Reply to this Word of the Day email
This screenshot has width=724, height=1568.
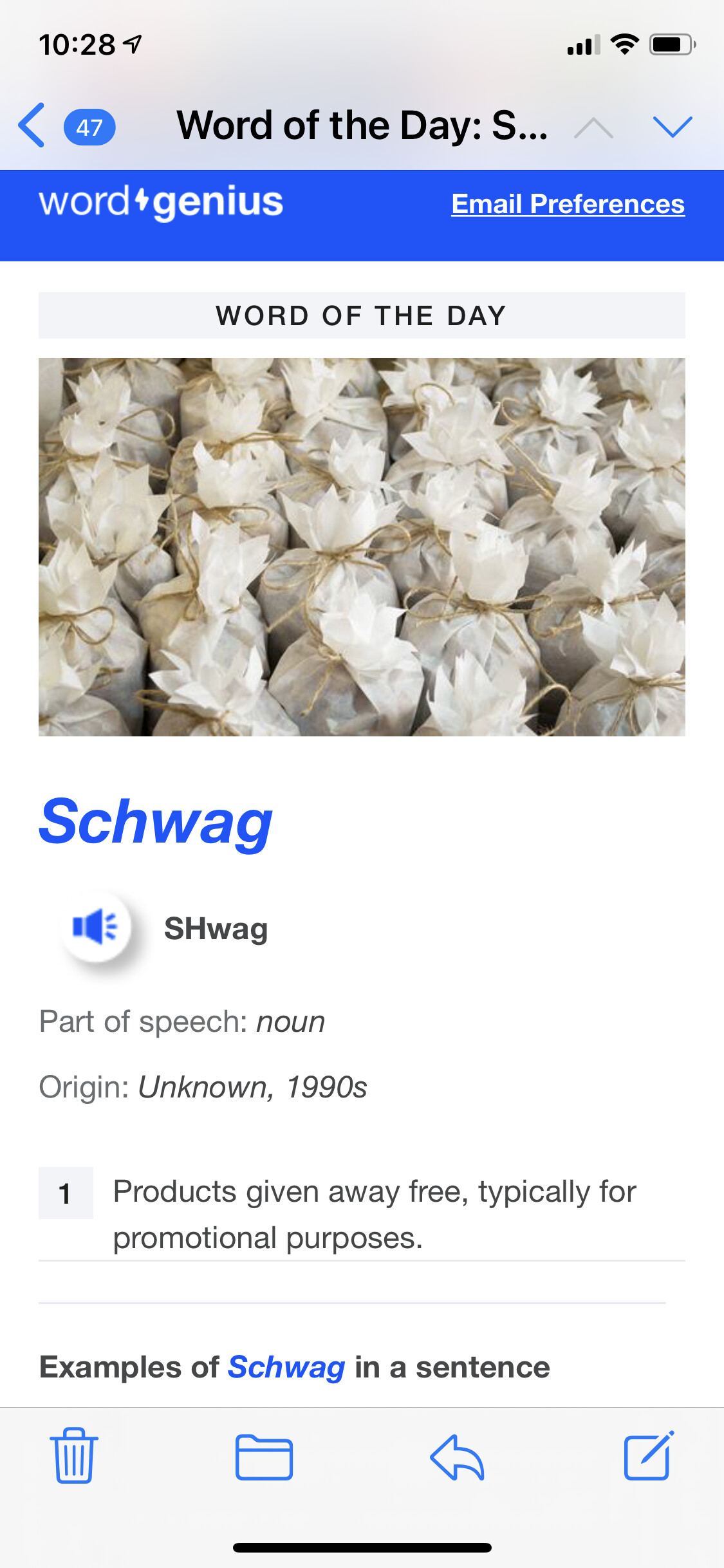457,1457
